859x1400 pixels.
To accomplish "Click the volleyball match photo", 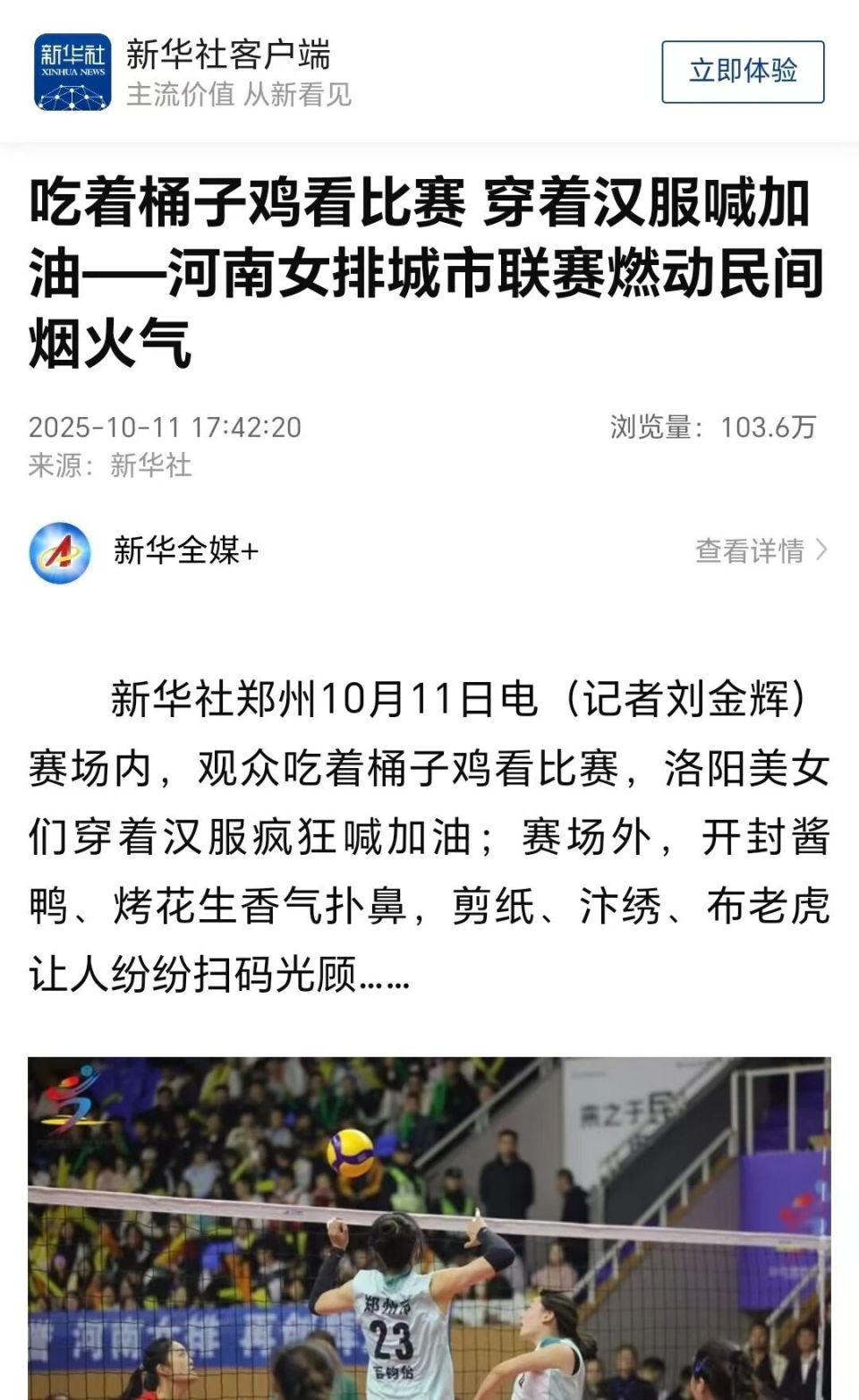I will [x=429, y=1226].
